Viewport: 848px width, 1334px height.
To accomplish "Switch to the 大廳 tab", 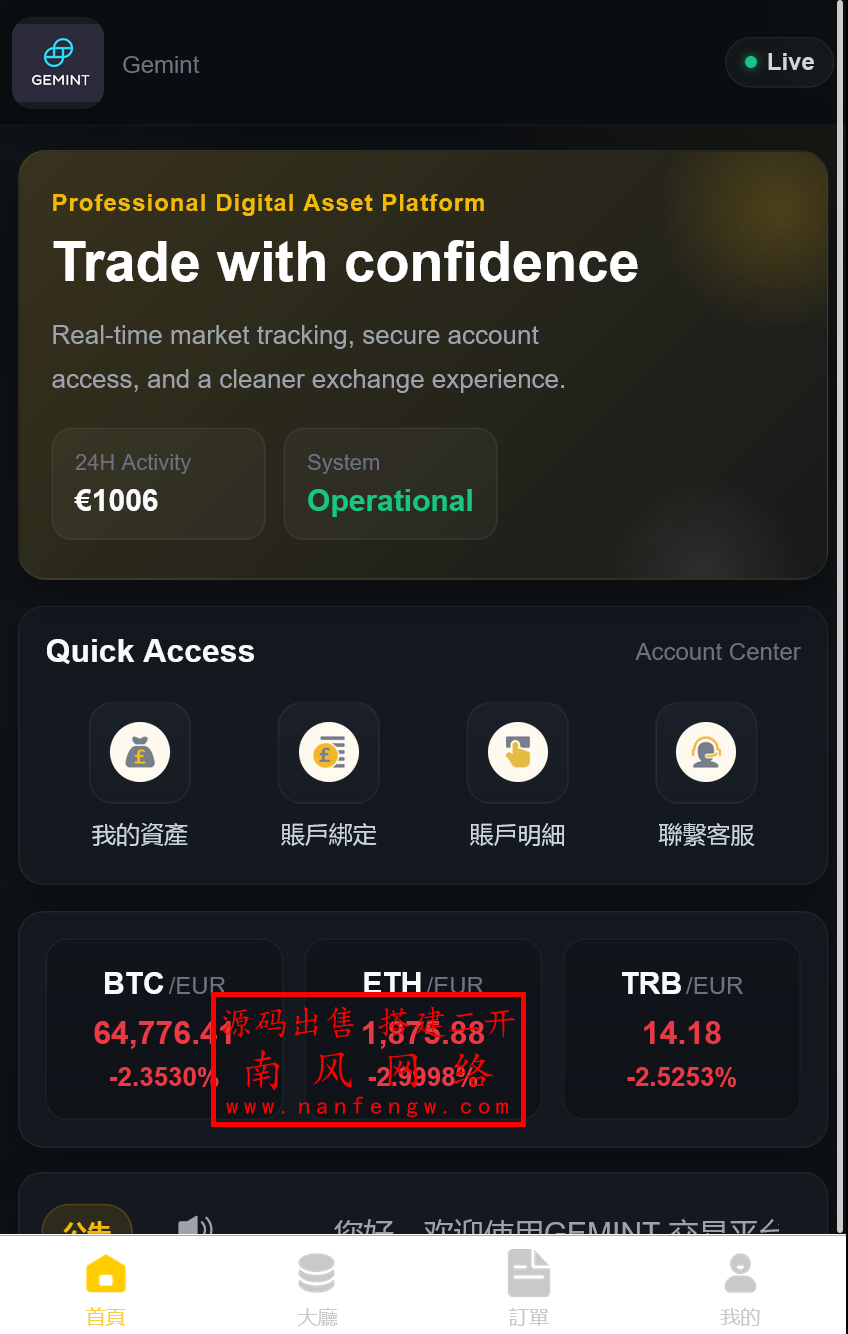I will 317,1288.
